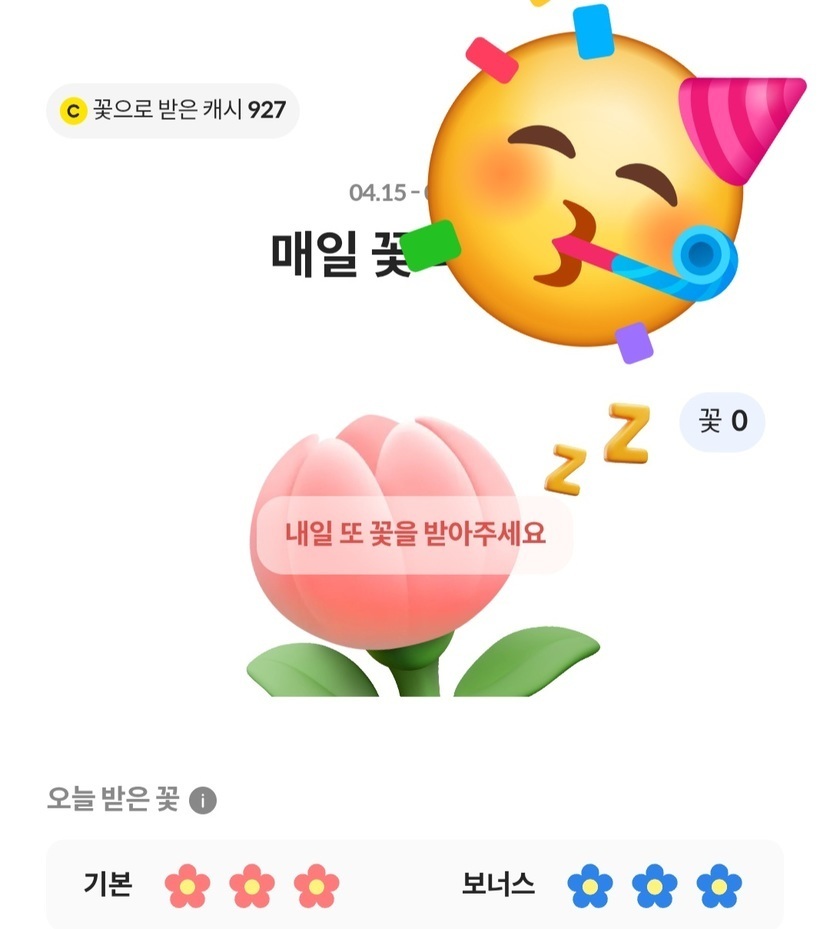The width and height of the screenshot is (830, 929).
Task: Tap the 내일 또 꽃을 받아주세요 button
Action: [x=414, y=534]
